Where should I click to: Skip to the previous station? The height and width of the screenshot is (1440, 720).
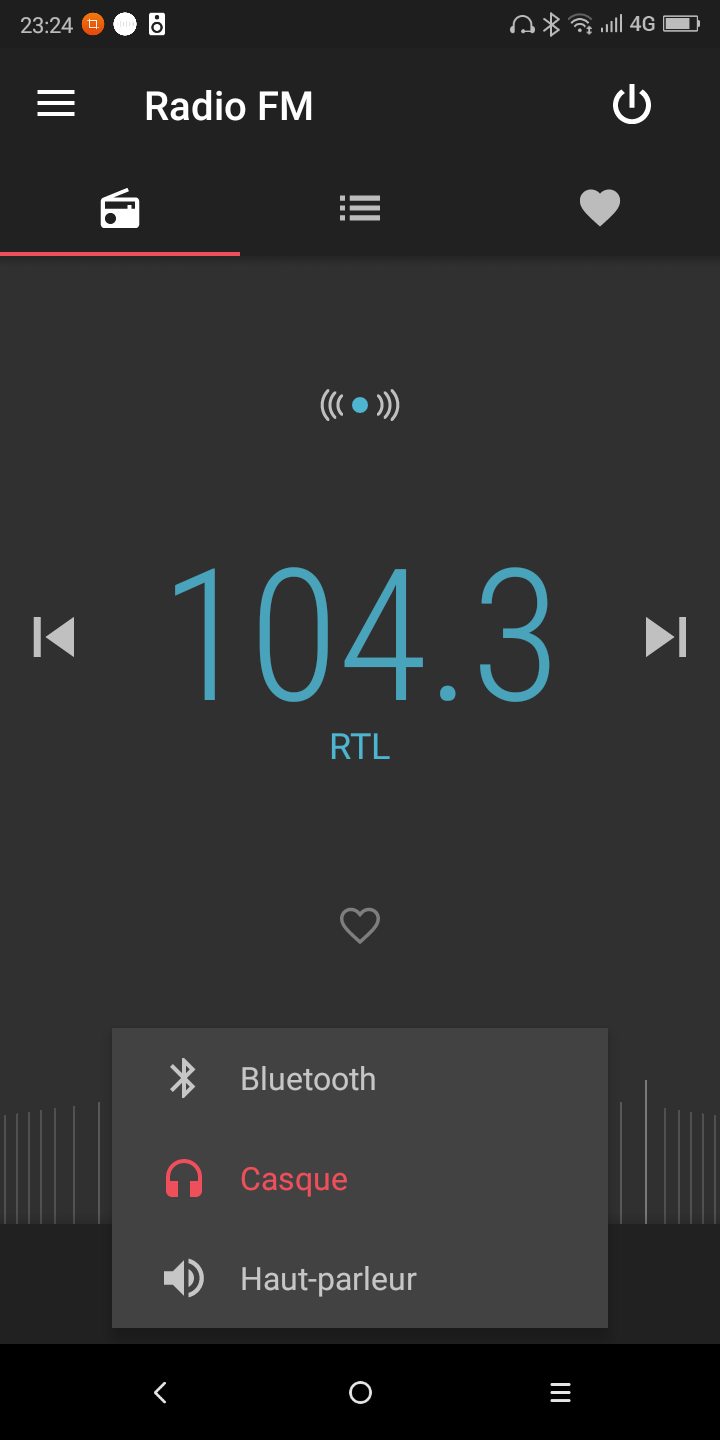55,637
